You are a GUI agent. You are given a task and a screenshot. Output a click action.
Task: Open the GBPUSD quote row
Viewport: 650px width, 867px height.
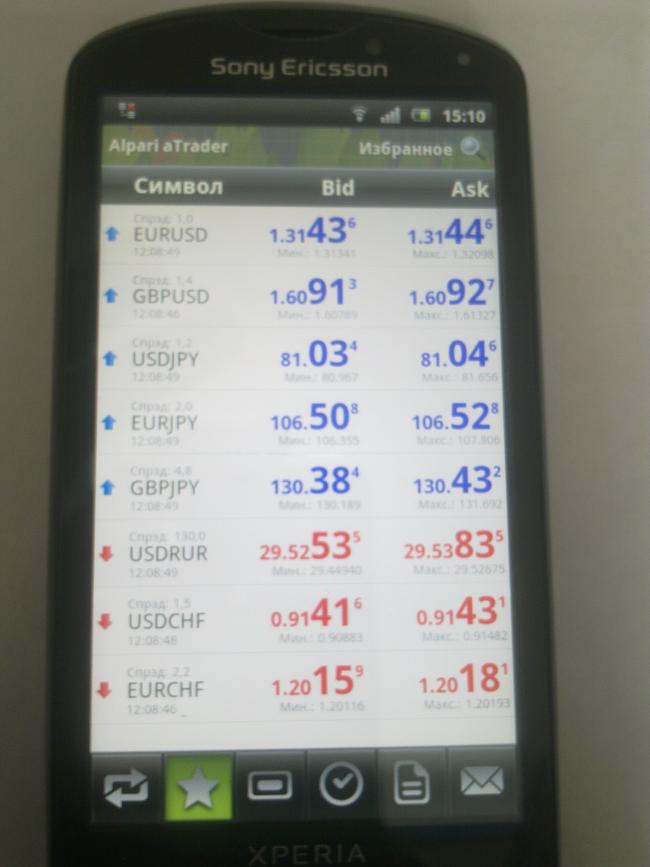point(302,297)
